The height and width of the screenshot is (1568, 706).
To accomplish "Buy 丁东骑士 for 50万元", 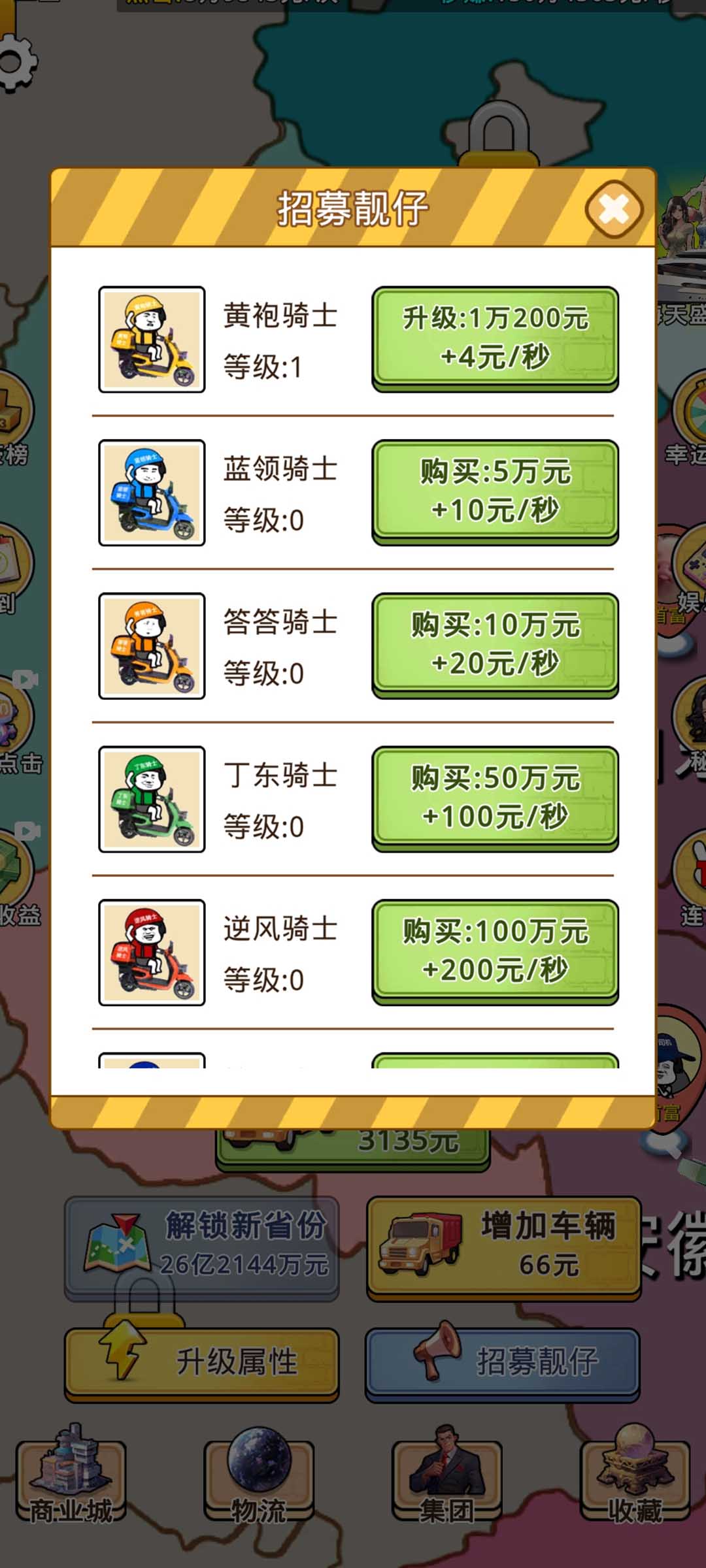I will pyautogui.click(x=495, y=797).
